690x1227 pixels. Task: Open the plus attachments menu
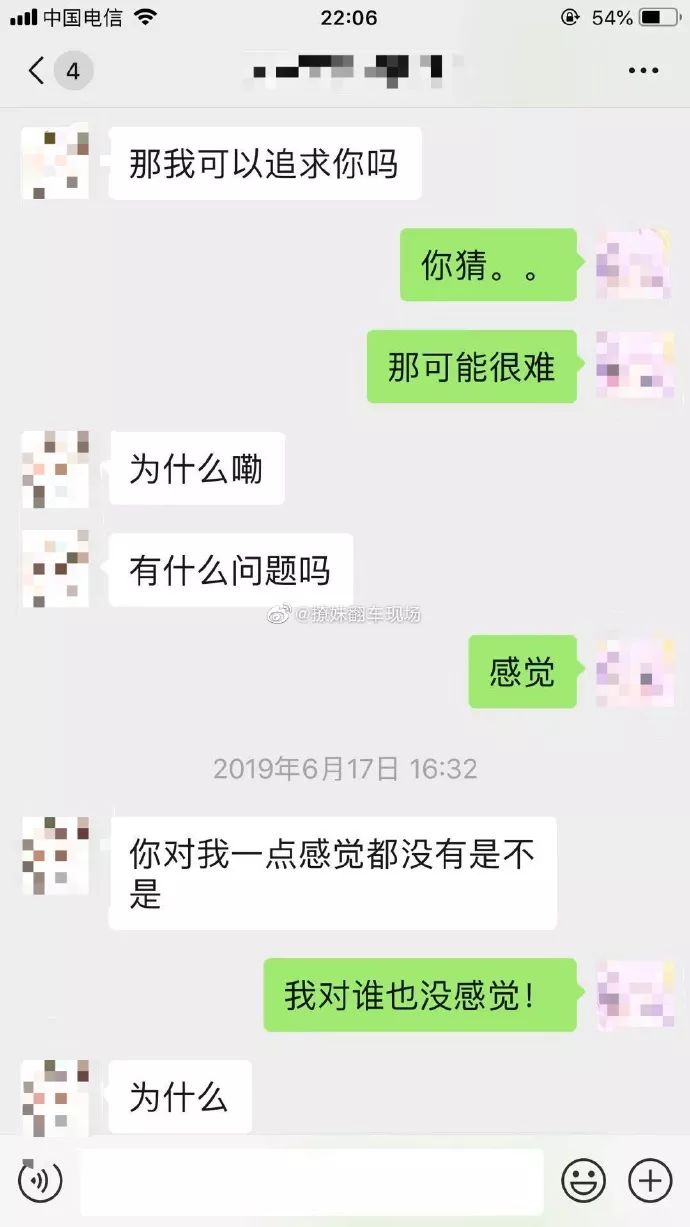(x=650, y=1181)
